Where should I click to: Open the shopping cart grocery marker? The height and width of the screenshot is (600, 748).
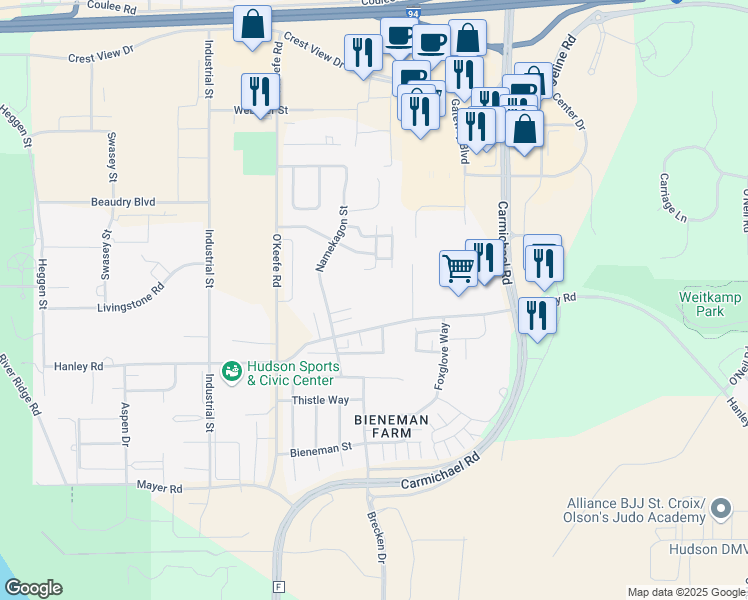coord(458,270)
